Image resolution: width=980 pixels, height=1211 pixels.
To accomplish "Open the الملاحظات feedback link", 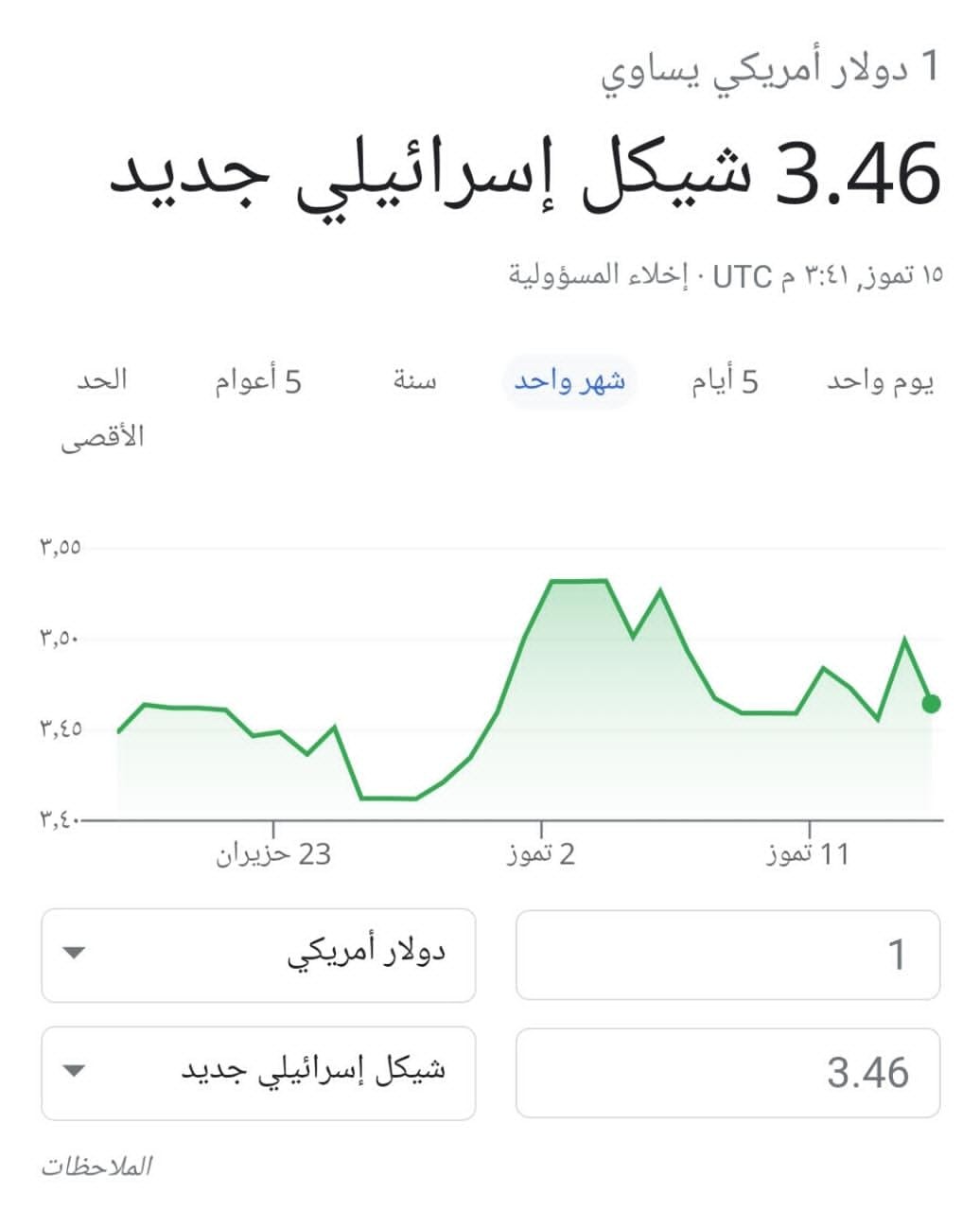I will click(x=96, y=1167).
